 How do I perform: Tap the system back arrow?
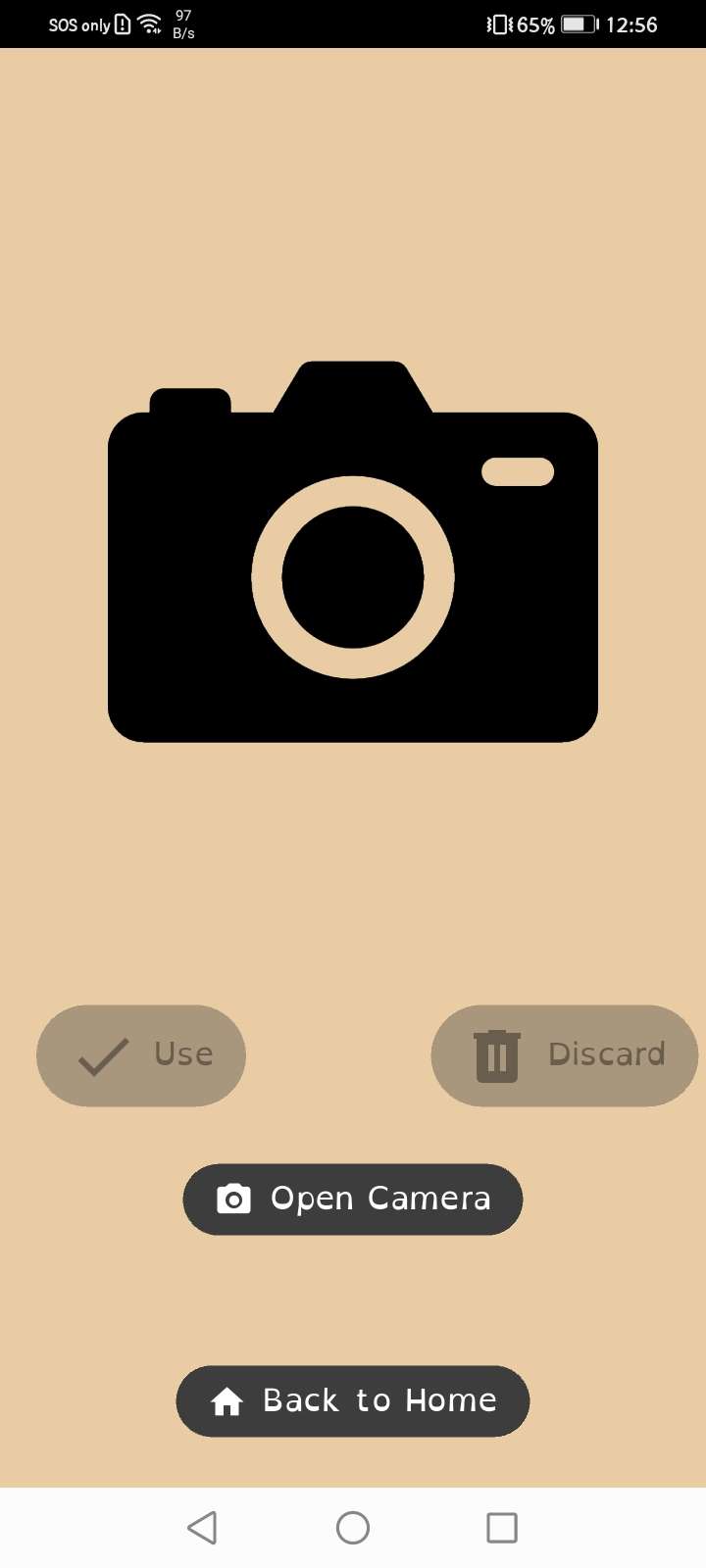pos(202,1528)
